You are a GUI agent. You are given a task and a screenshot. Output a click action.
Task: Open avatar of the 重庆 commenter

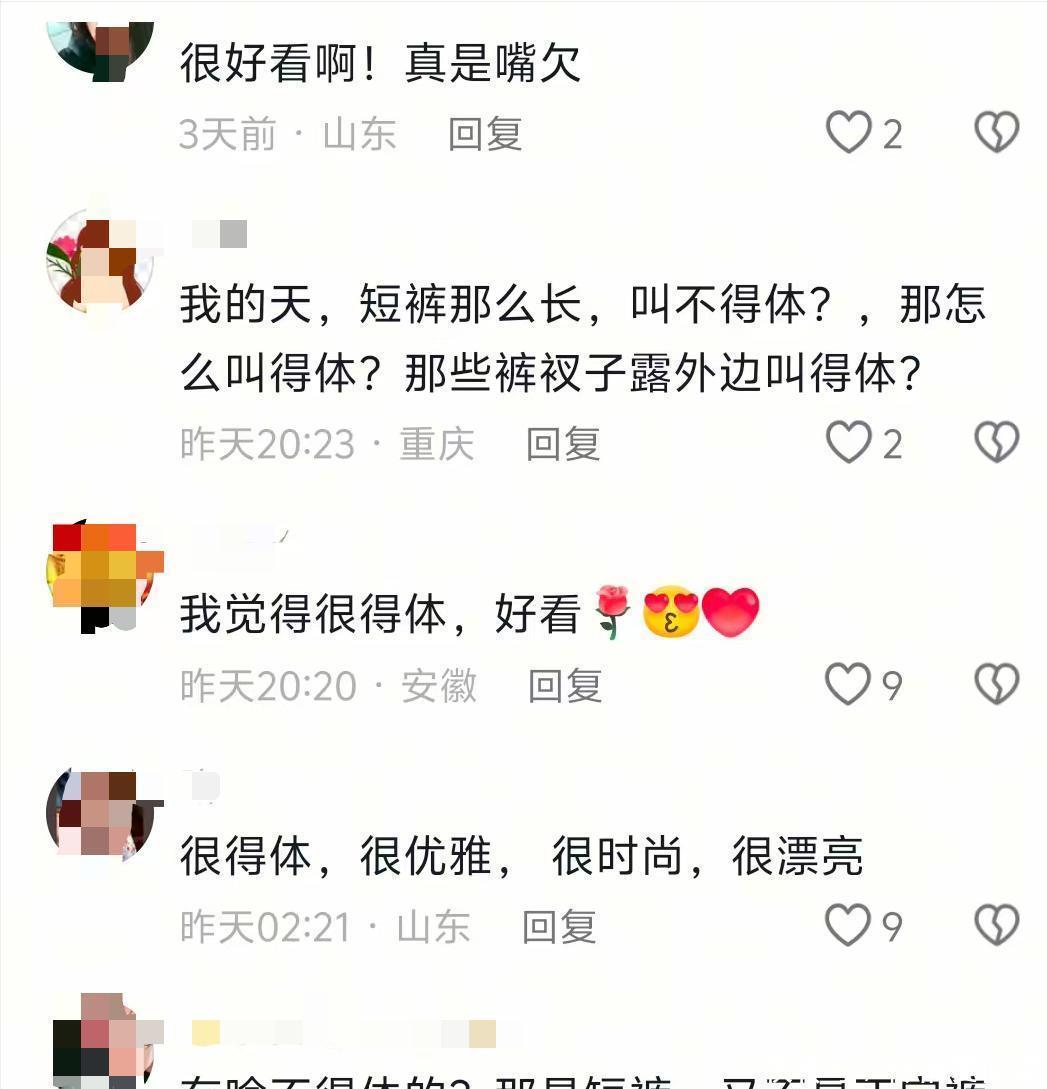[100, 262]
